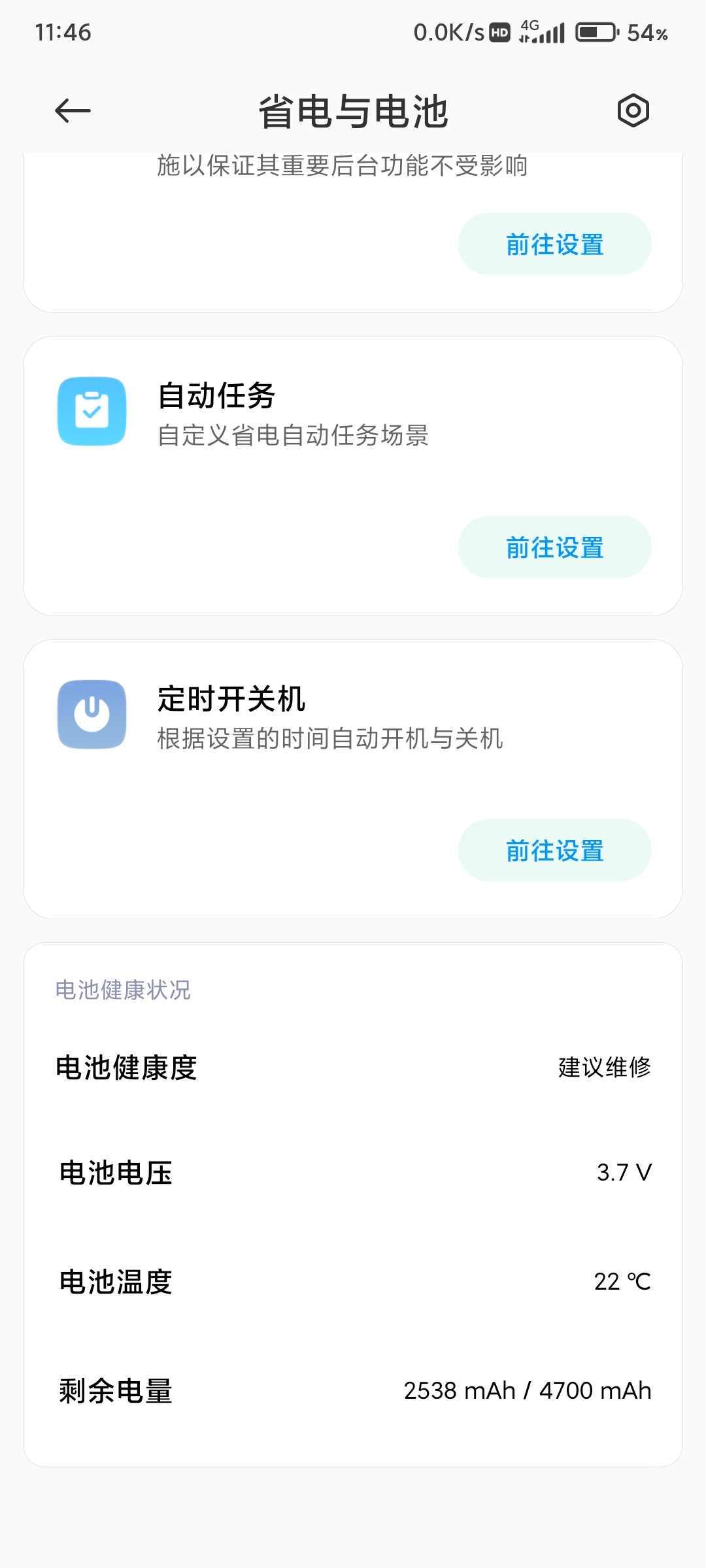The width and height of the screenshot is (706, 1568).
Task: Tap 前往设置 under the background function text
Action: tap(554, 244)
